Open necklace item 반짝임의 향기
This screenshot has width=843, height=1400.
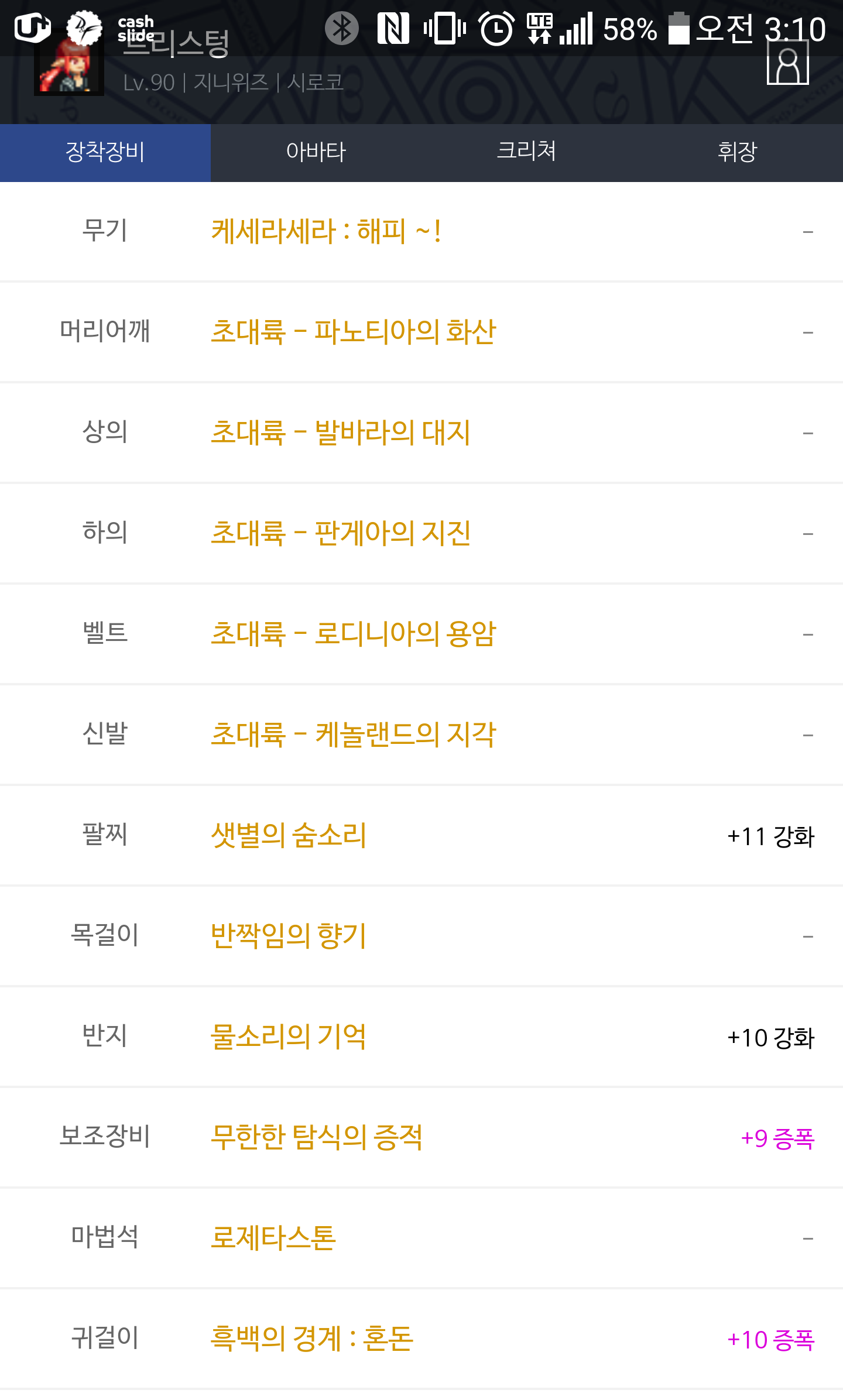[x=289, y=936]
